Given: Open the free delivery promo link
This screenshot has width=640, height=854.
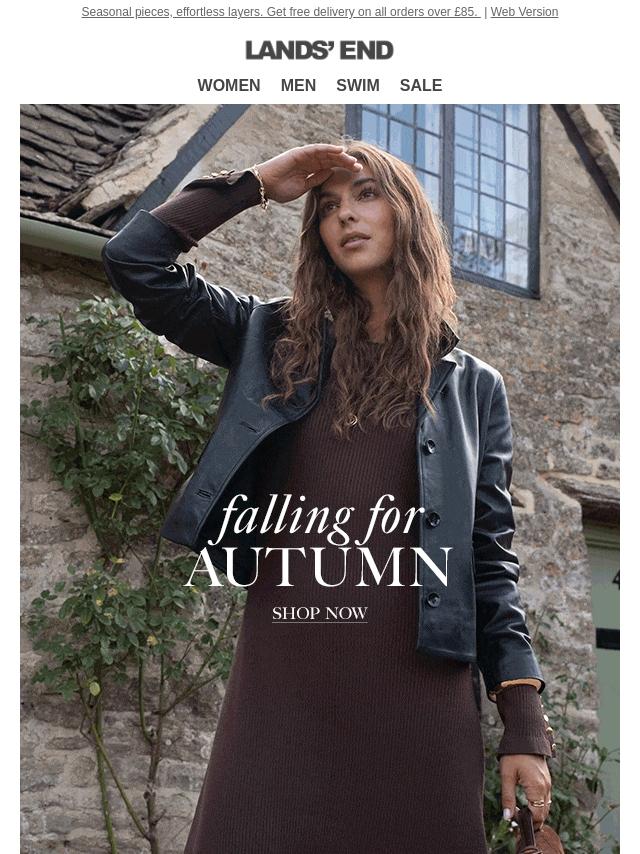Looking at the screenshot, I should click(280, 12).
